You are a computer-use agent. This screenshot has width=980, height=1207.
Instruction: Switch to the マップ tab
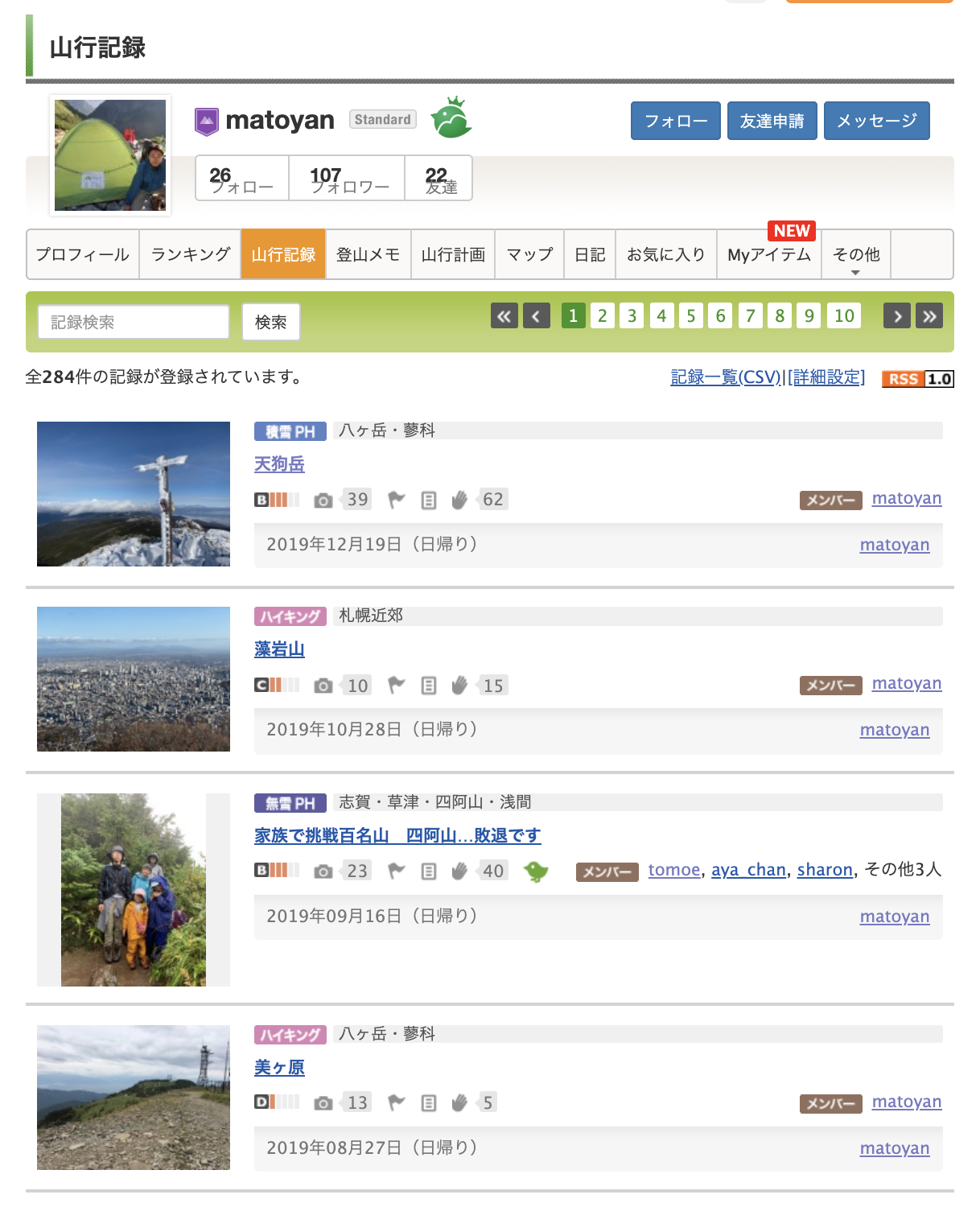529,254
